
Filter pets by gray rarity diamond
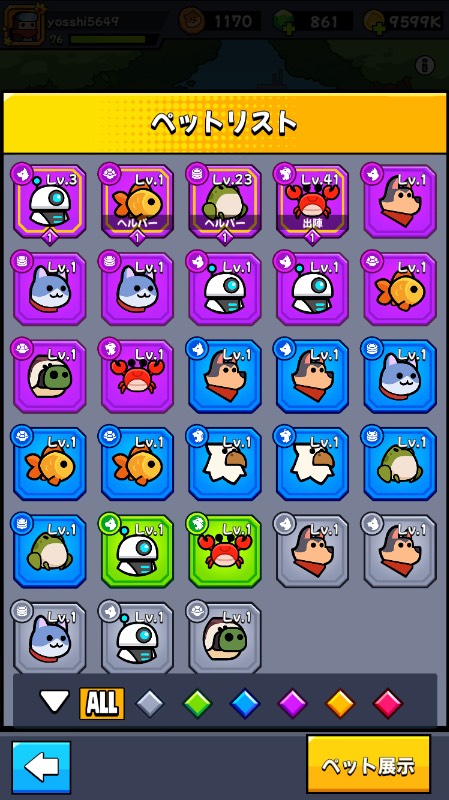point(151,704)
